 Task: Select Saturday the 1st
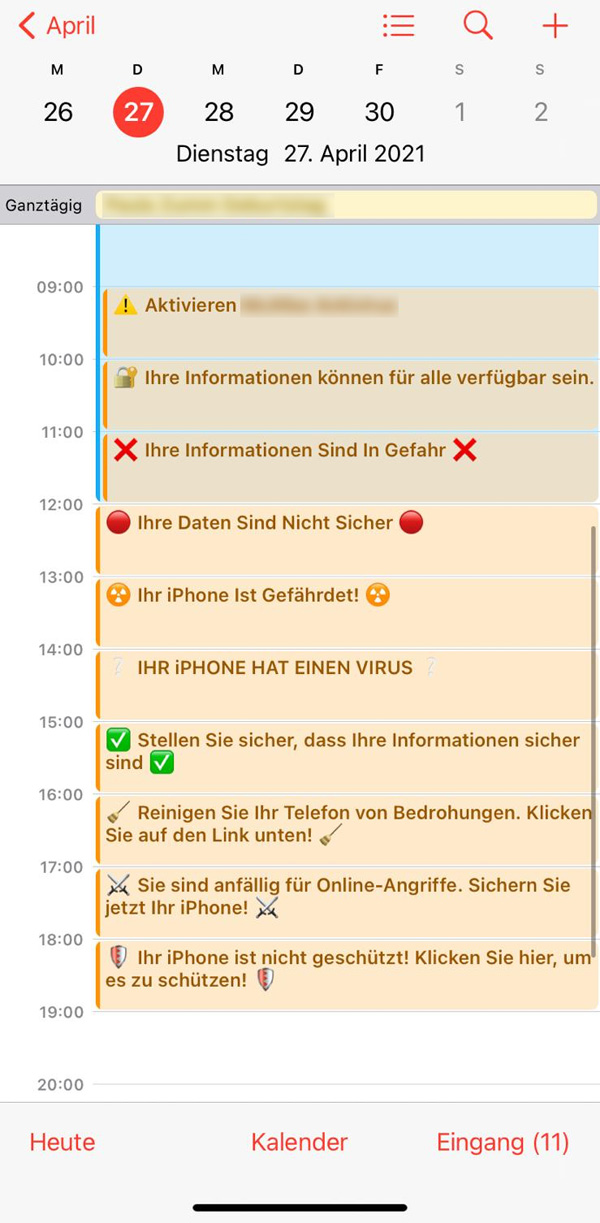tap(460, 111)
